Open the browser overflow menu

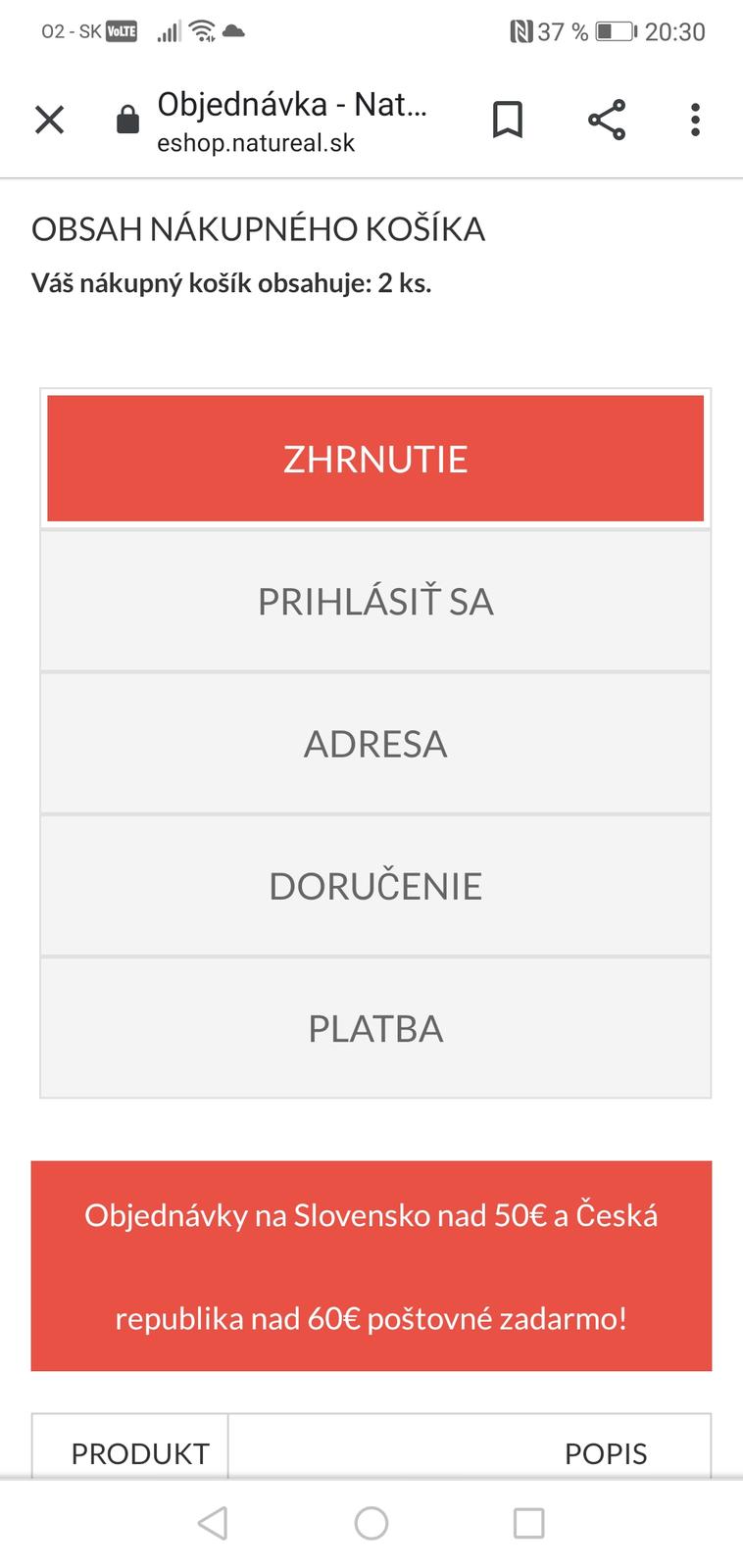pyautogui.click(x=695, y=121)
